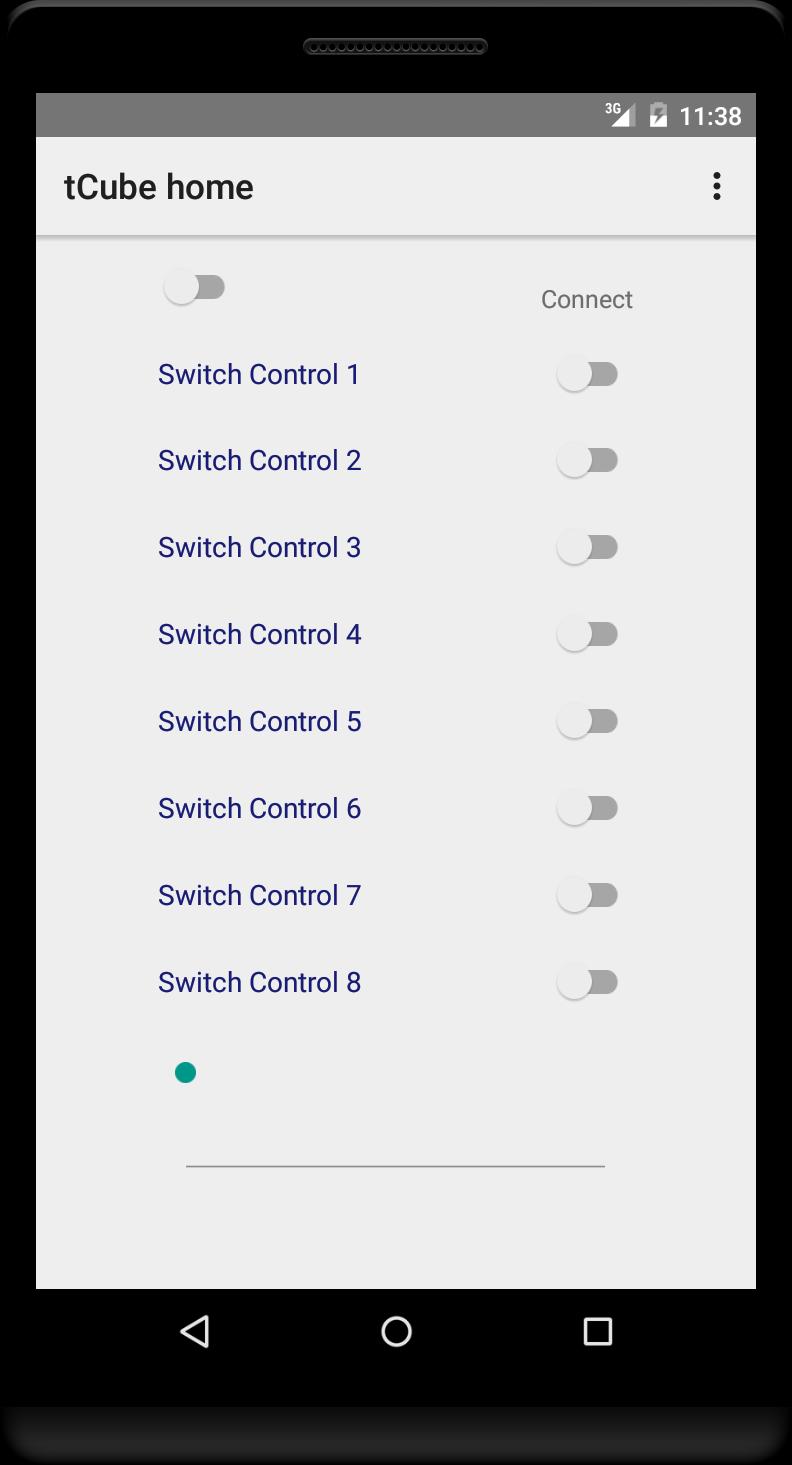Tap the green slider thumb
The width and height of the screenshot is (792, 1465).
[185, 1073]
